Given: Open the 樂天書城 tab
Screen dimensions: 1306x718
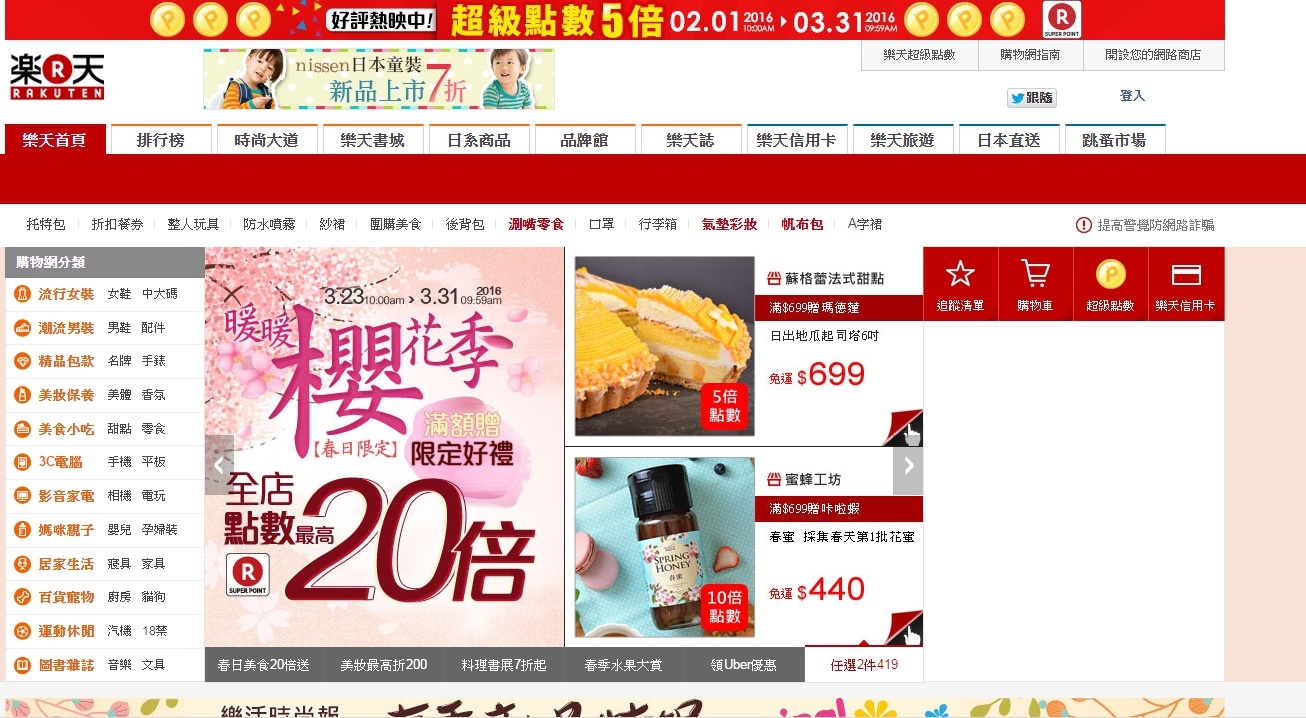Looking at the screenshot, I should (372, 140).
